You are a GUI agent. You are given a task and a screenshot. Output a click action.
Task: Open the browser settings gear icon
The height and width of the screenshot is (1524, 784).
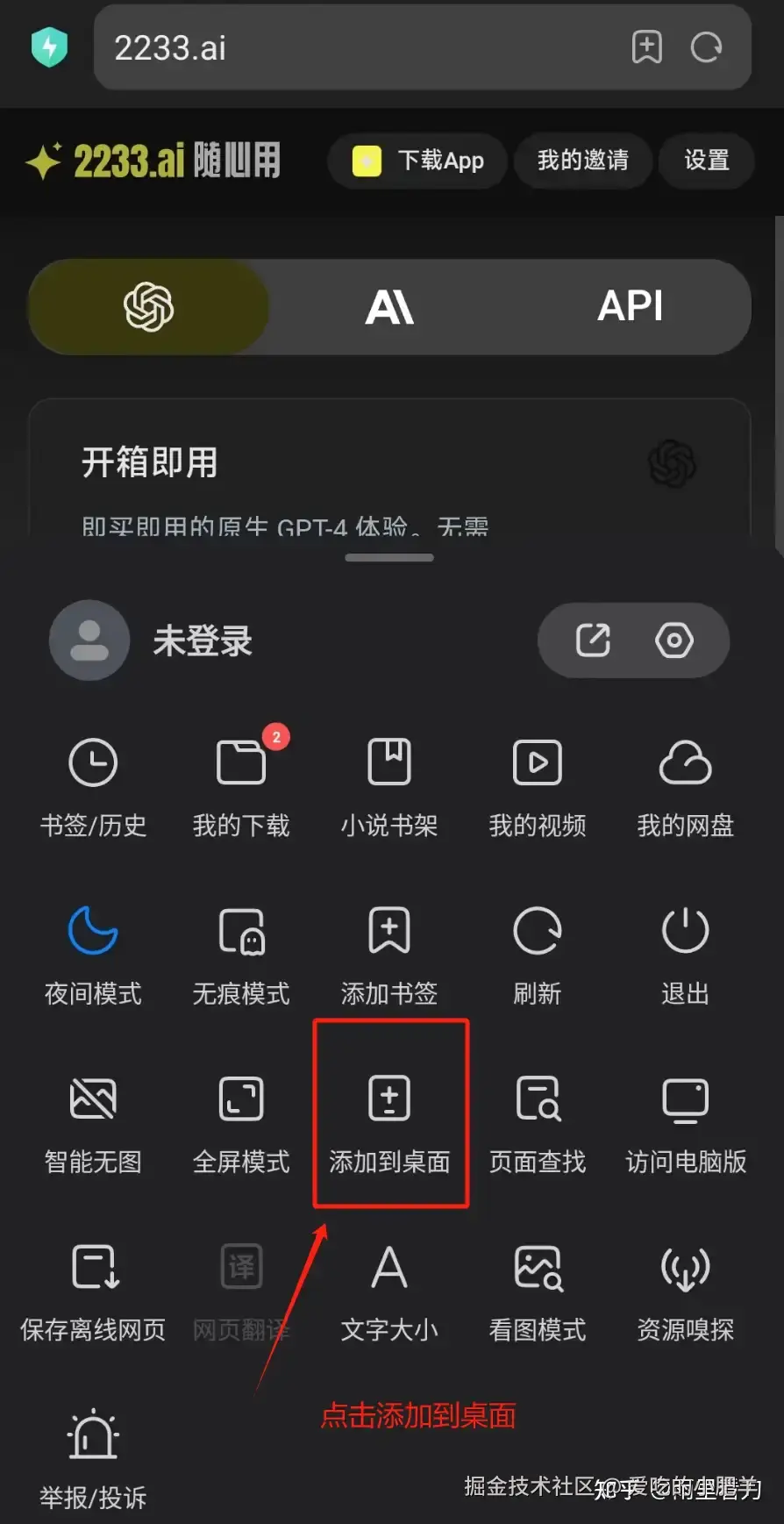(x=674, y=640)
